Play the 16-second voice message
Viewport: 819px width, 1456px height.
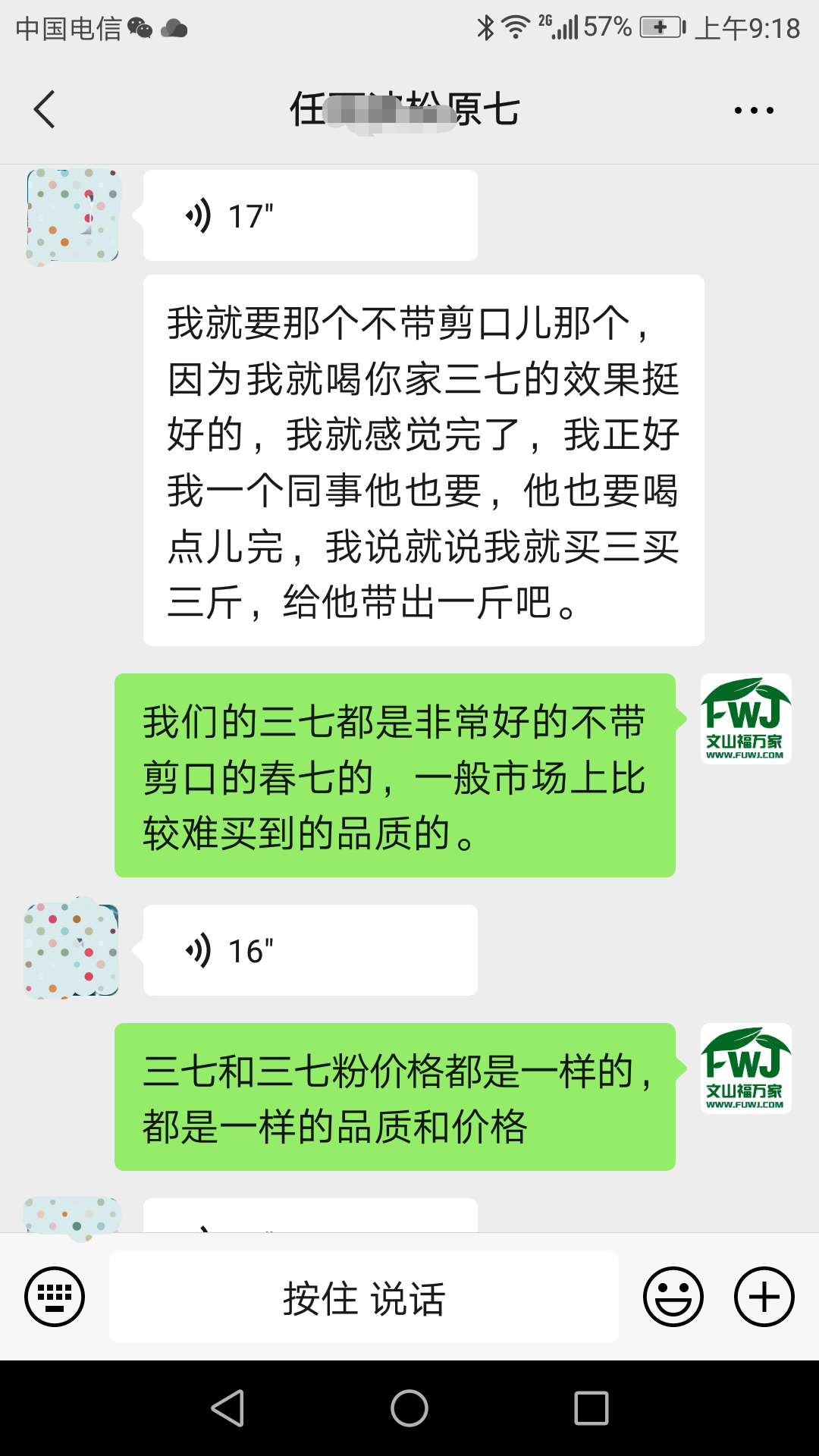coord(309,951)
